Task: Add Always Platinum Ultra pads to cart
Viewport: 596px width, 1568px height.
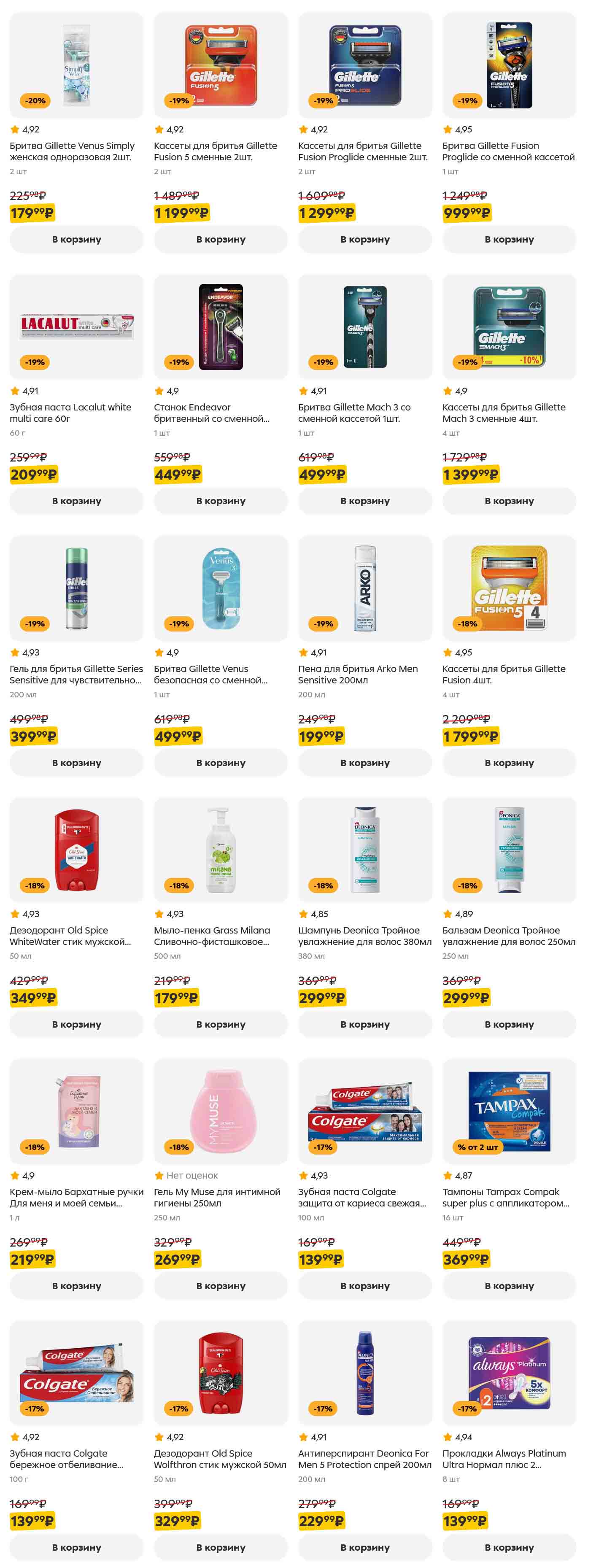Action: pyautogui.click(x=509, y=1547)
